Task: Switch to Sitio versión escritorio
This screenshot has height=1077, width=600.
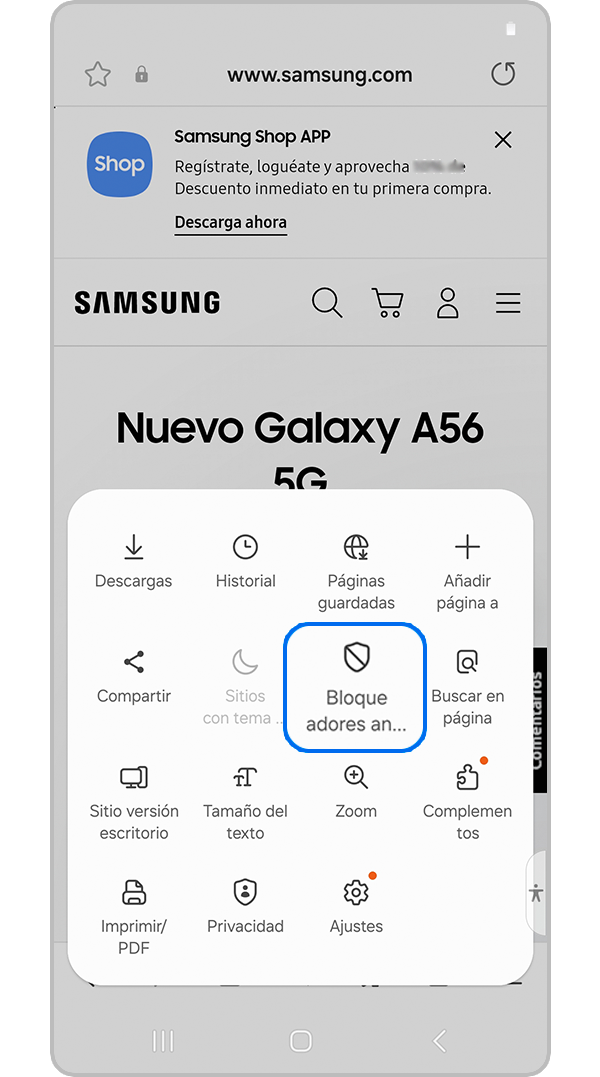Action: click(133, 802)
